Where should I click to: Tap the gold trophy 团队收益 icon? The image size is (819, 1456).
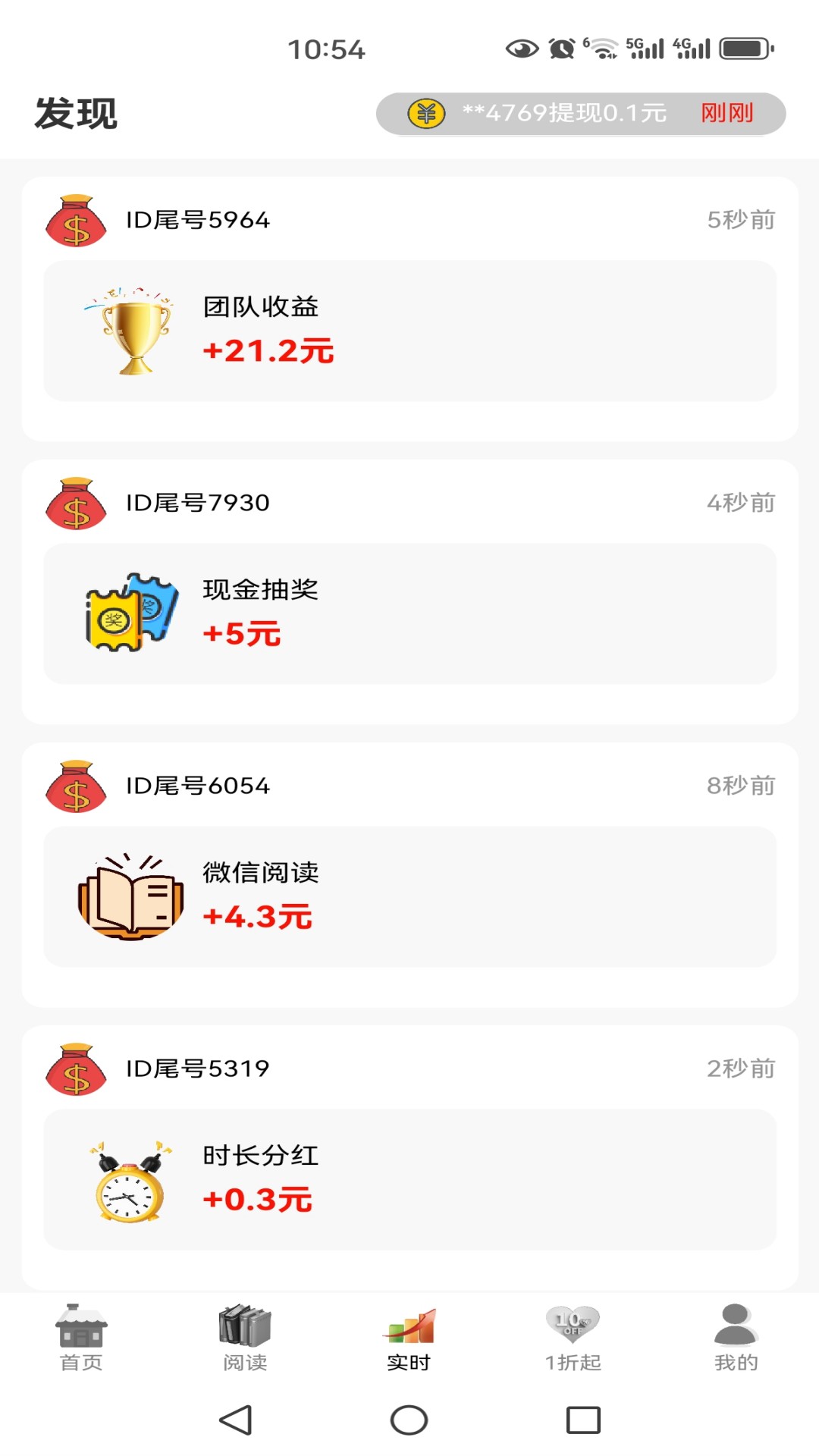pyautogui.click(x=130, y=331)
